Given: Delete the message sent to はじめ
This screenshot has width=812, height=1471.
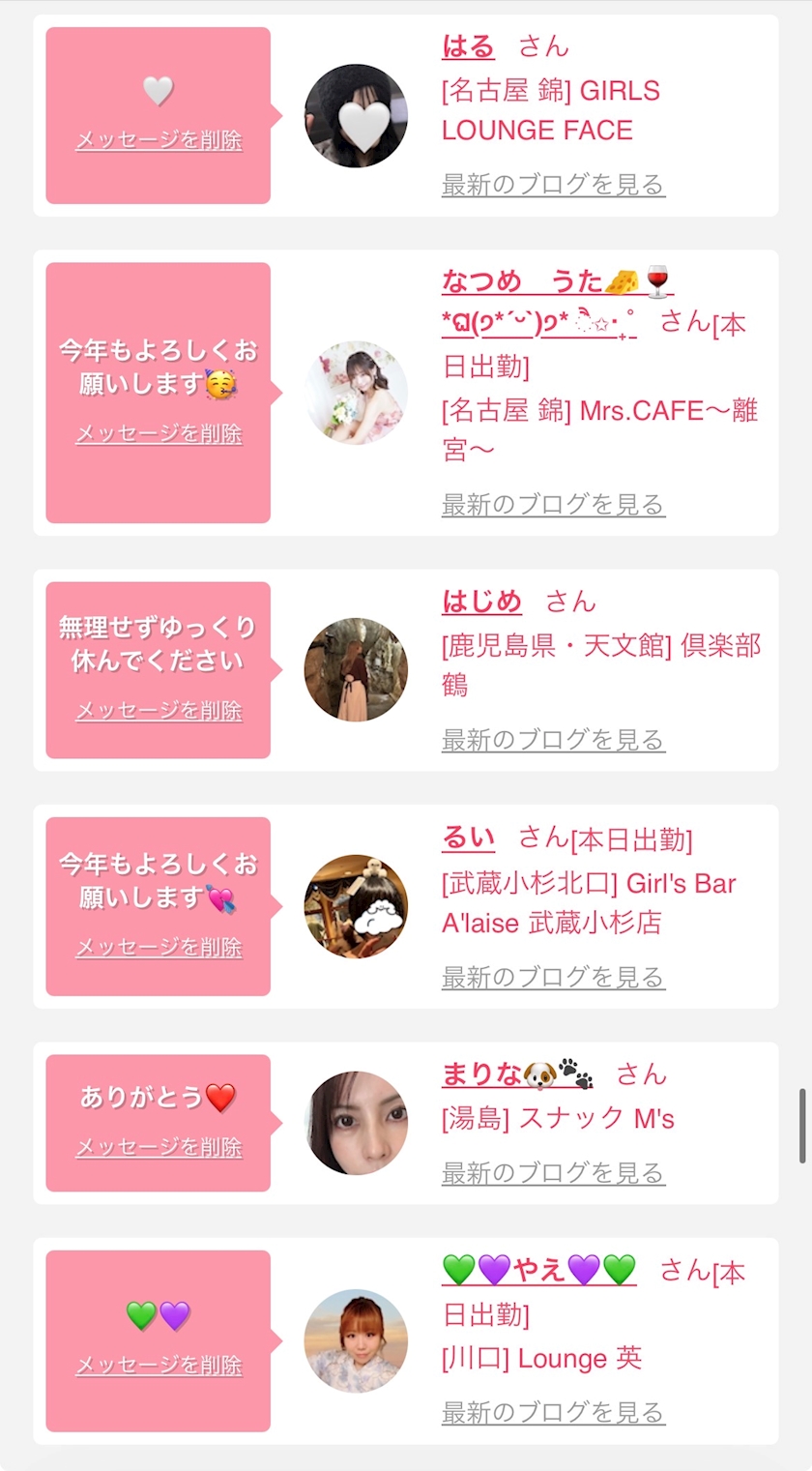Looking at the screenshot, I should point(159,711).
